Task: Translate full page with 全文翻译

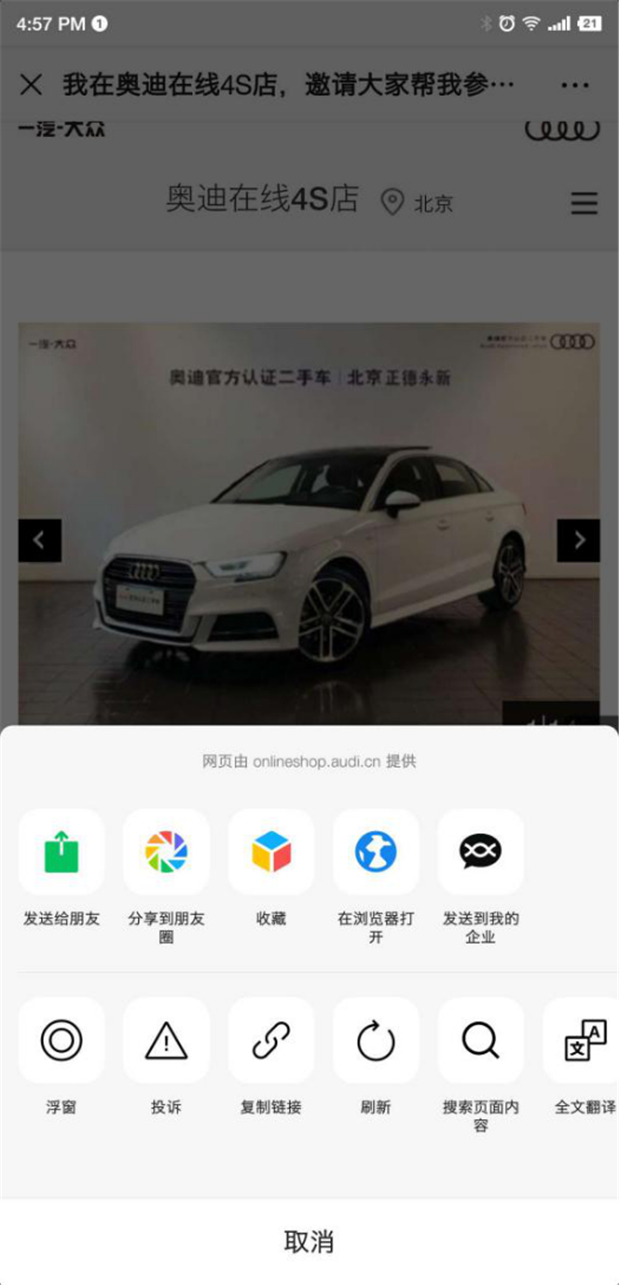Action: 585,1041
